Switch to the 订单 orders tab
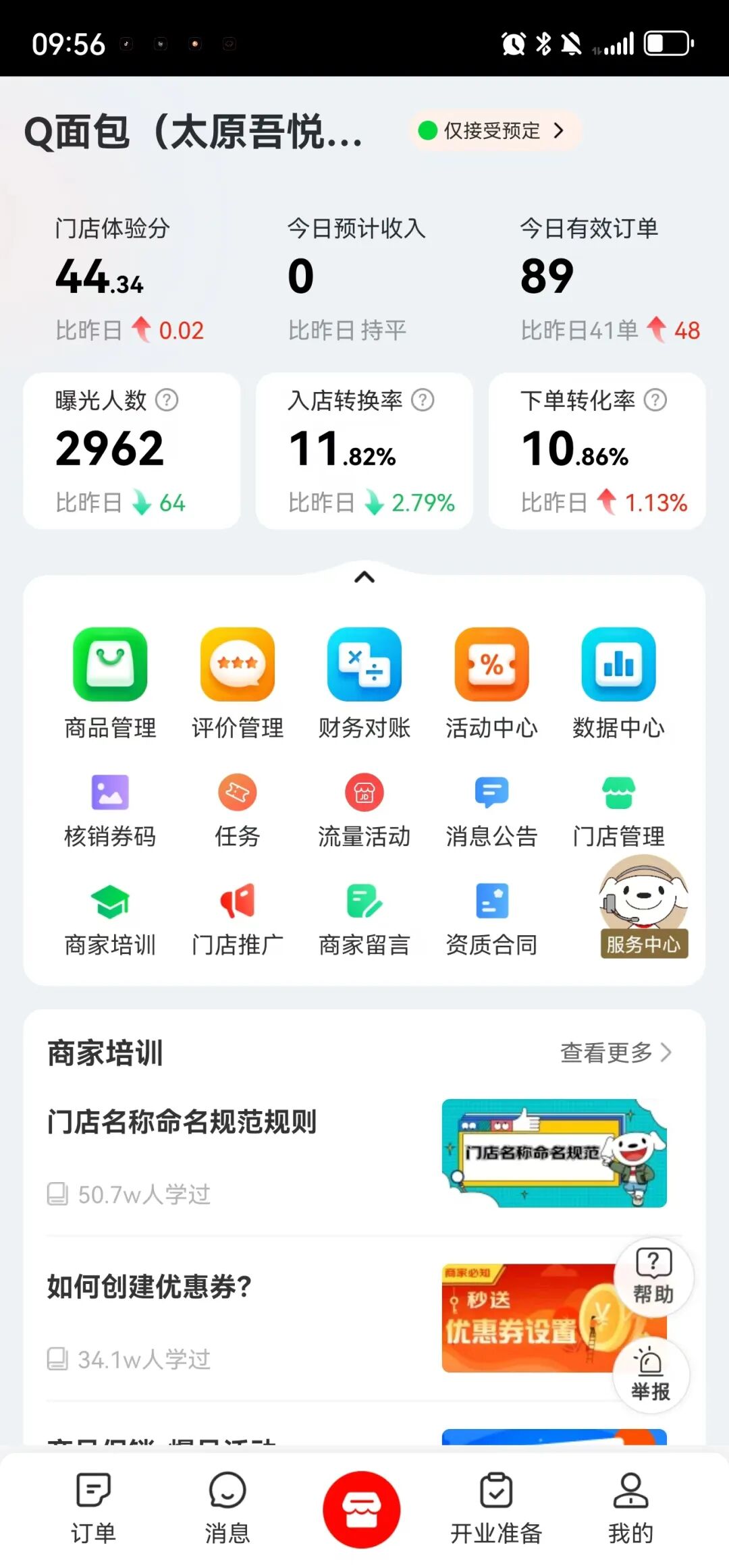The height and width of the screenshot is (1568, 729). 93,1509
